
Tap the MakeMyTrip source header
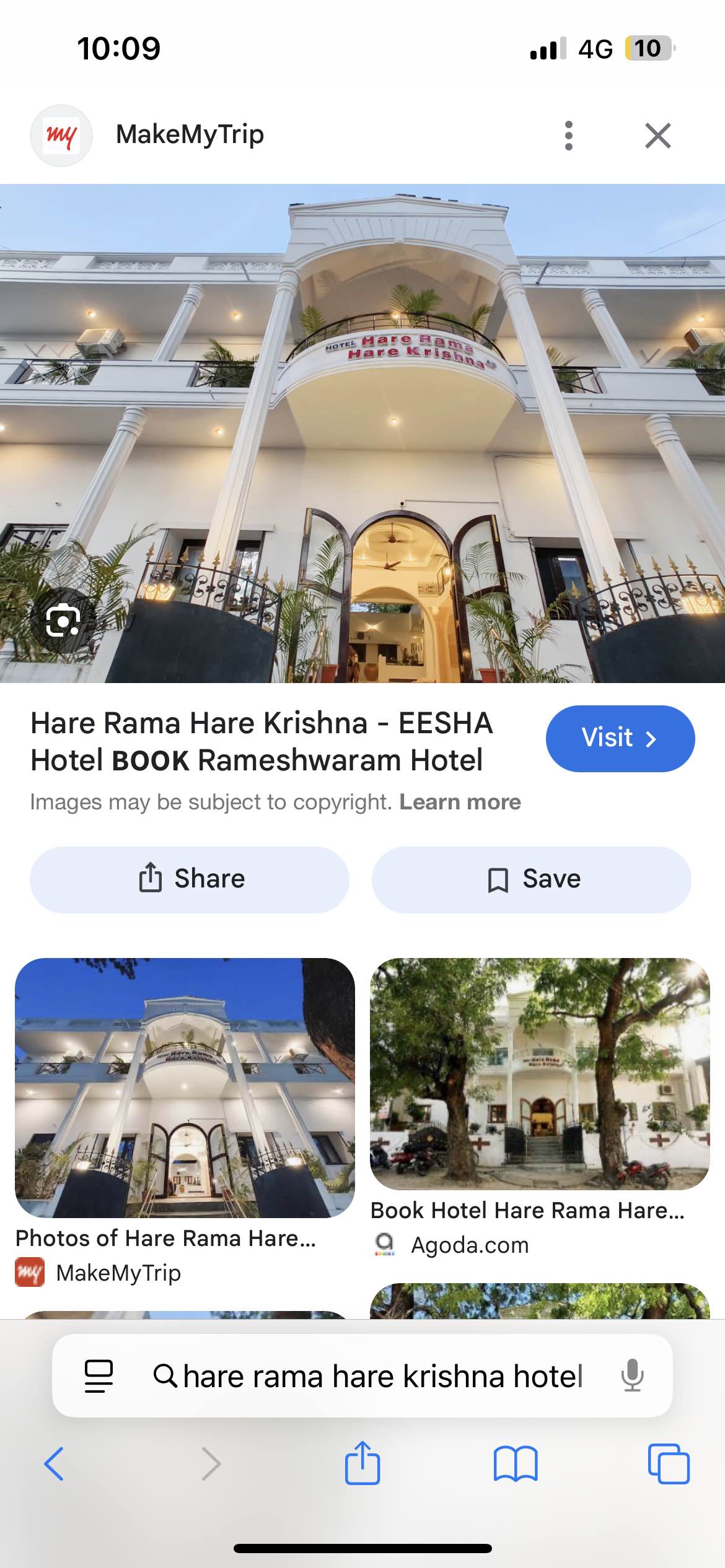point(190,134)
